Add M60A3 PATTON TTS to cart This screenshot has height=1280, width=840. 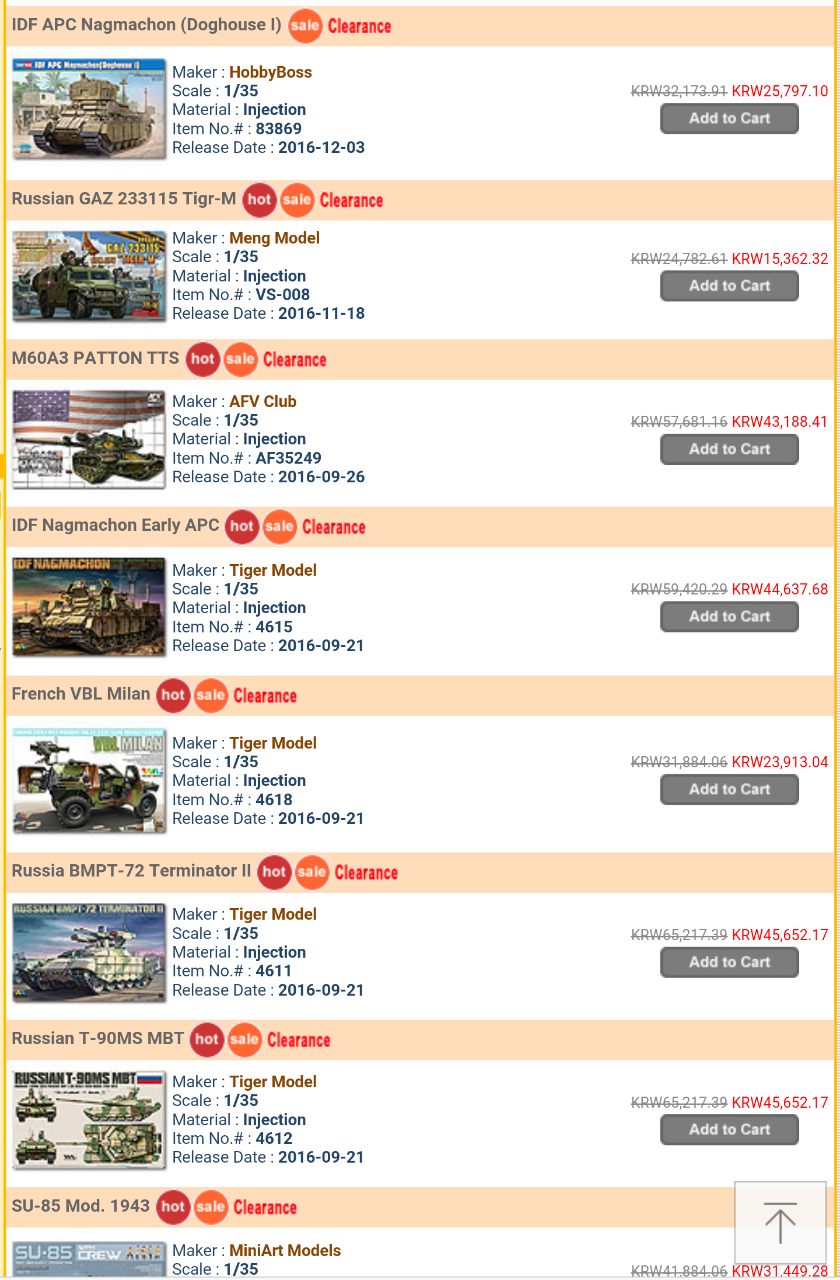tap(729, 450)
